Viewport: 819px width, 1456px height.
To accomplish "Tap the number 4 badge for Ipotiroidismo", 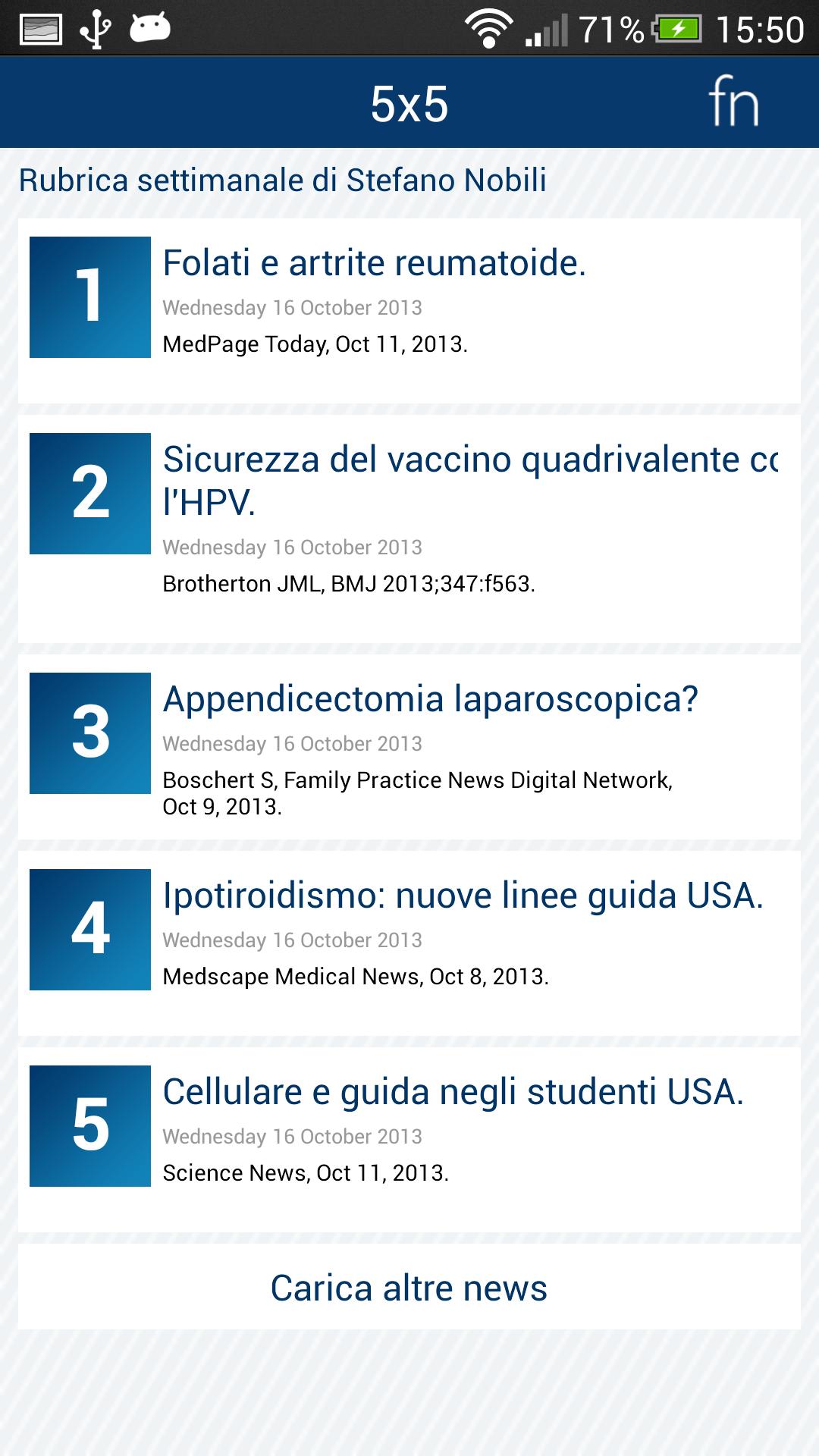I will pyautogui.click(x=90, y=930).
